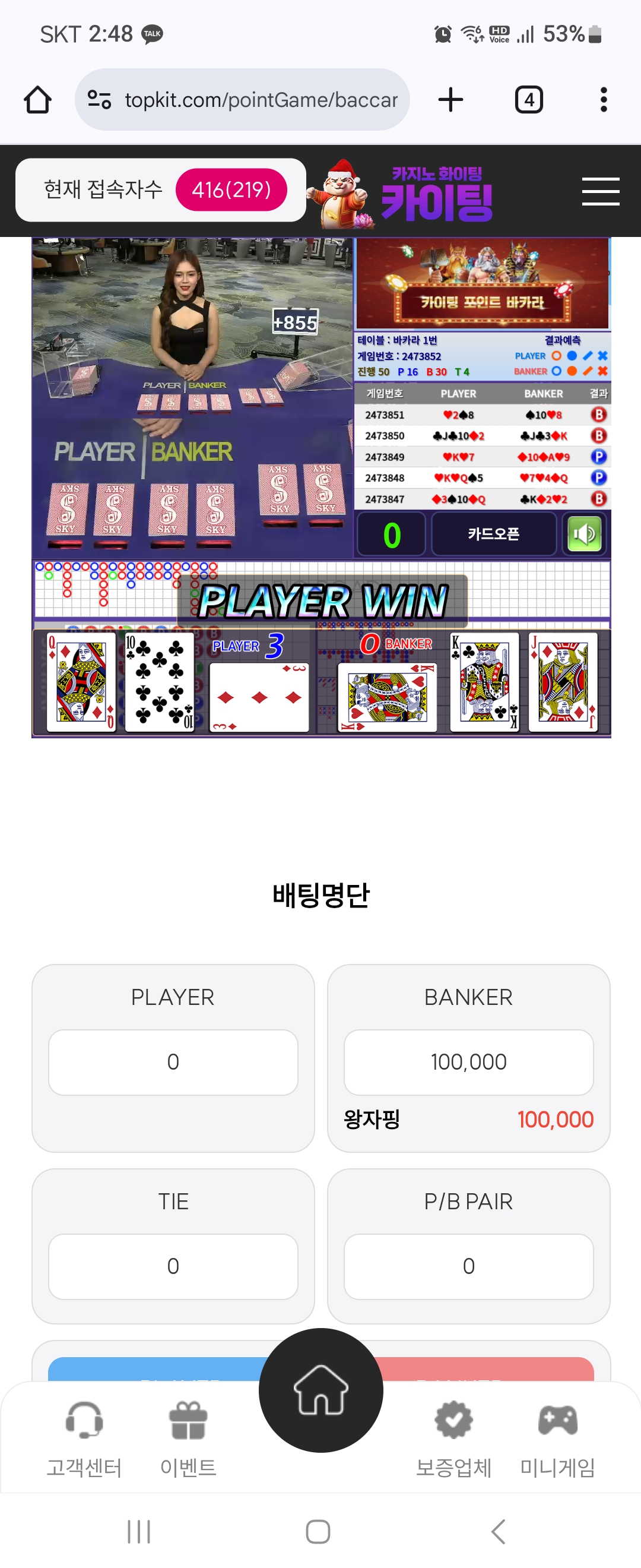Go back with the system back button
Viewport: 641px width, 1568px height.
[498, 1532]
